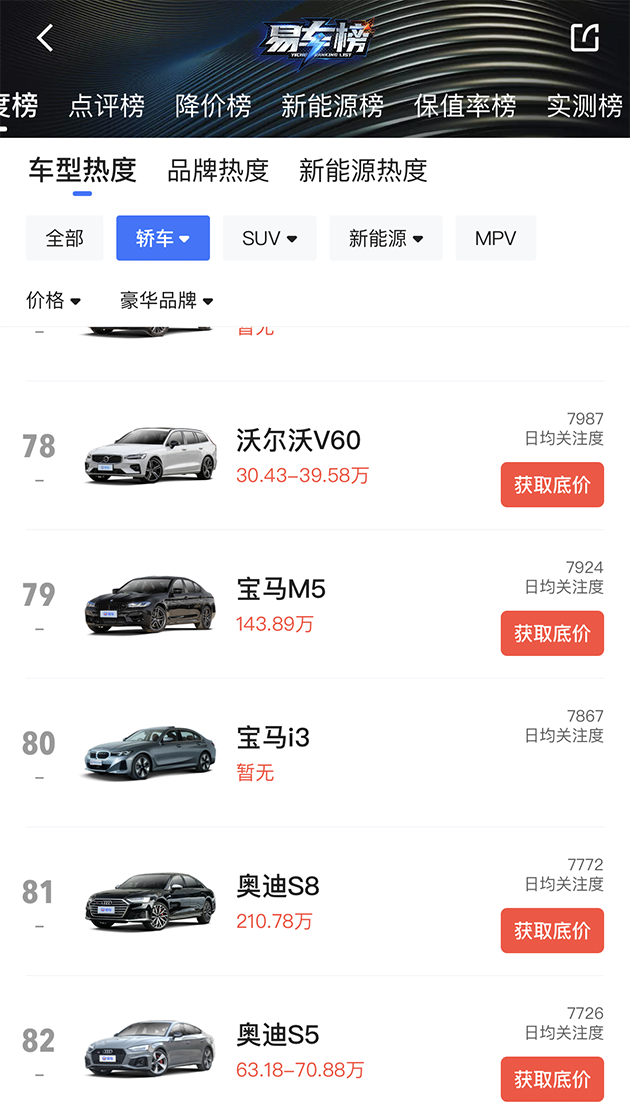Get the lowest price for 沃尔沃V60
Screen dimensions: 630x1118
tap(552, 485)
